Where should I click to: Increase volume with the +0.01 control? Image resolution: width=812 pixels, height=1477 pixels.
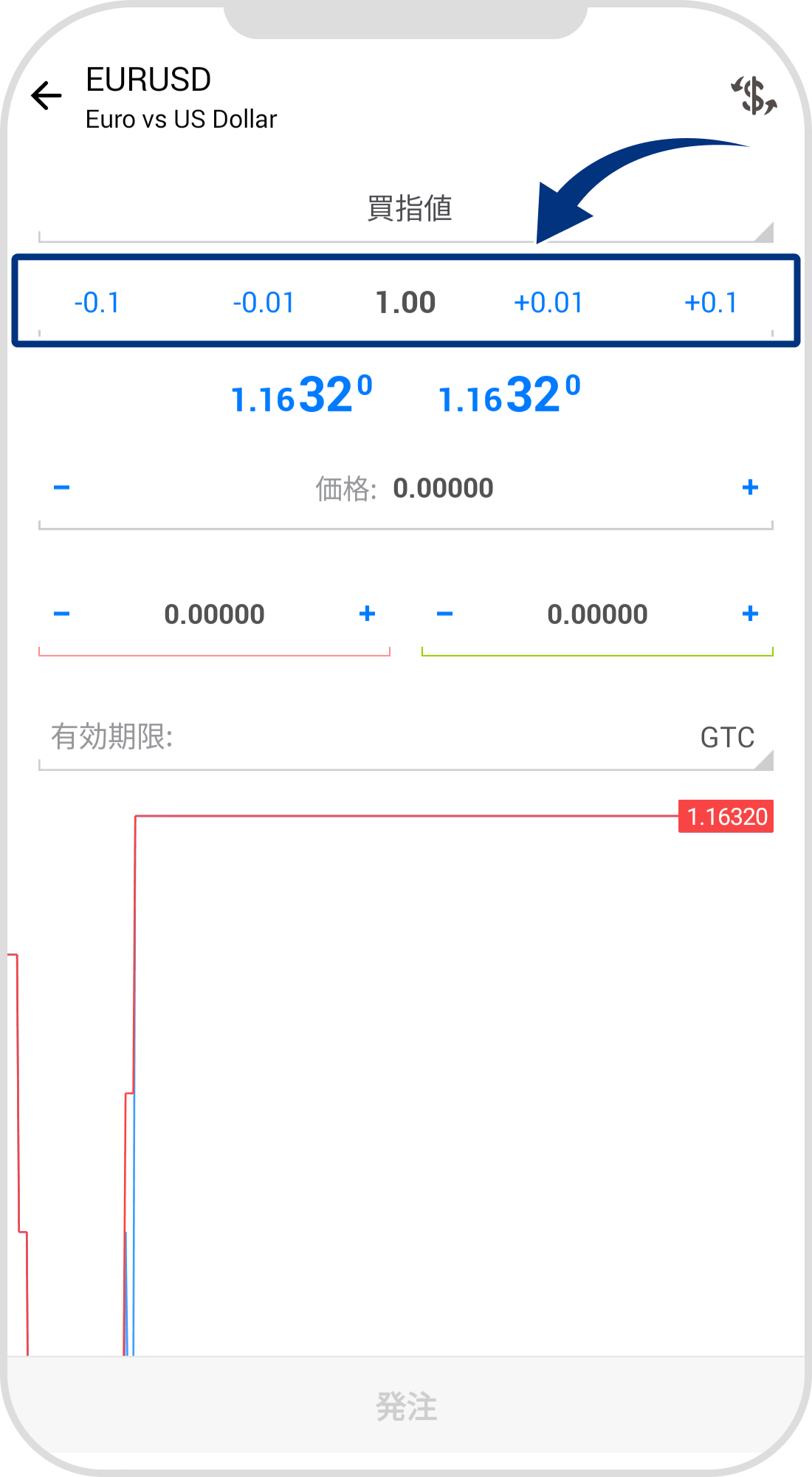click(x=549, y=301)
